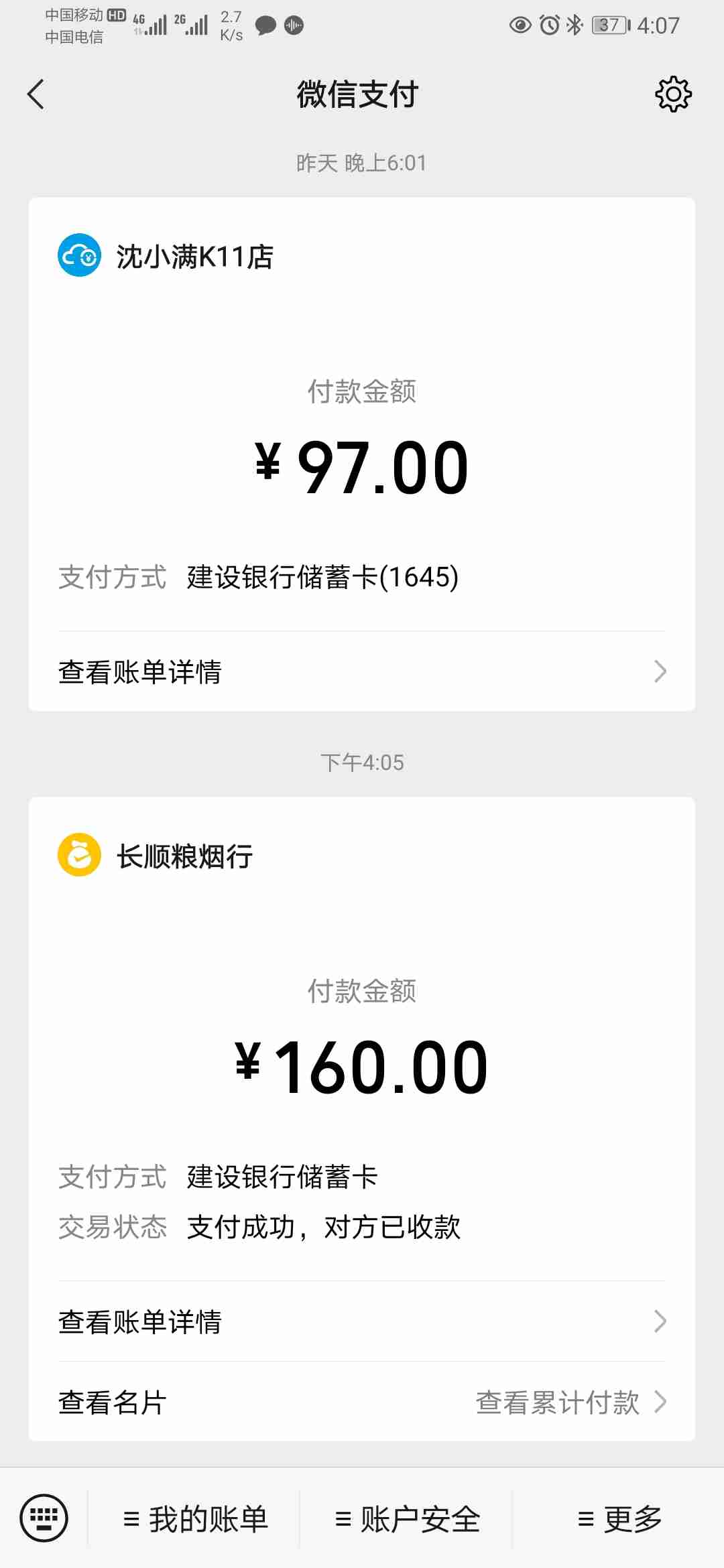Open the 更多 menu
This screenshot has height=1568, width=724.
619,1519
